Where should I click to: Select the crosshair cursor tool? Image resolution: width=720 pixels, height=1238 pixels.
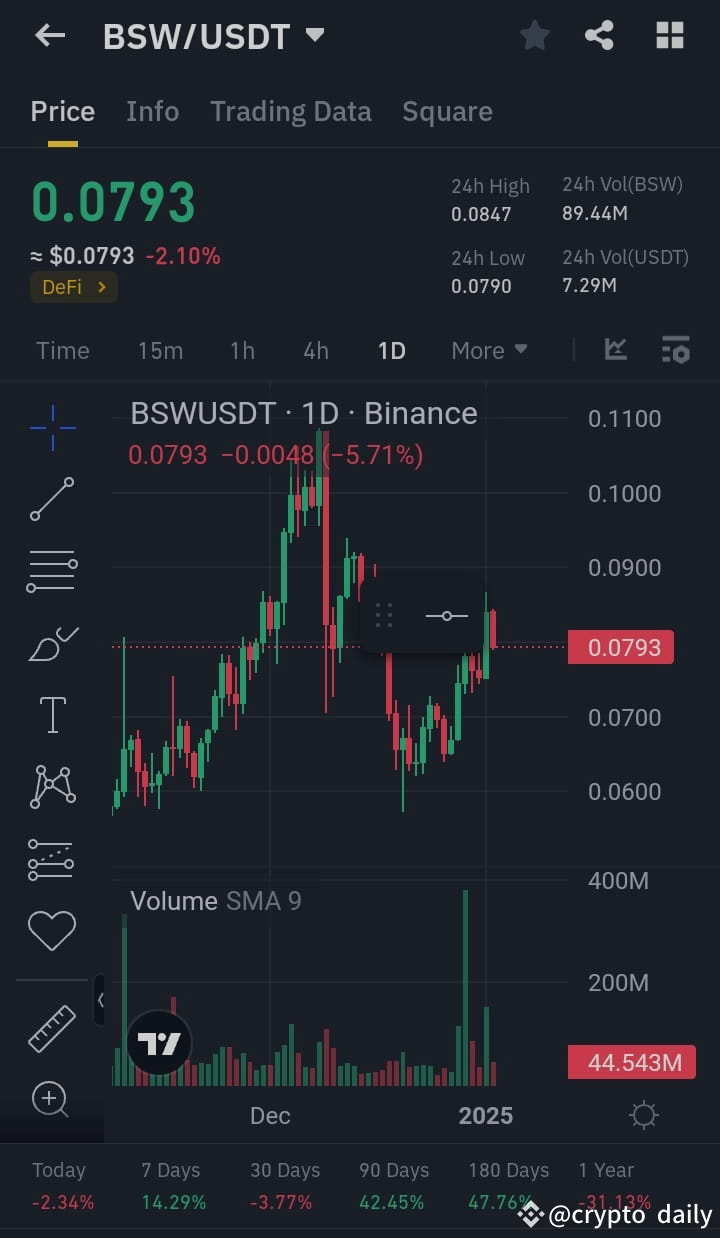pyautogui.click(x=51, y=428)
